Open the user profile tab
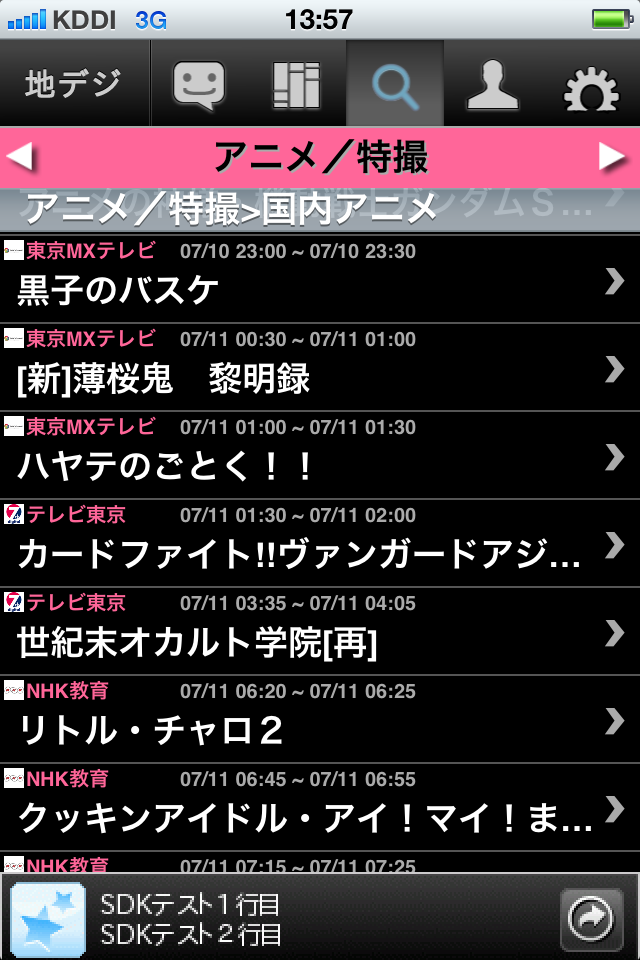The height and width of the screenshot is (960, 640). point(493,85)
